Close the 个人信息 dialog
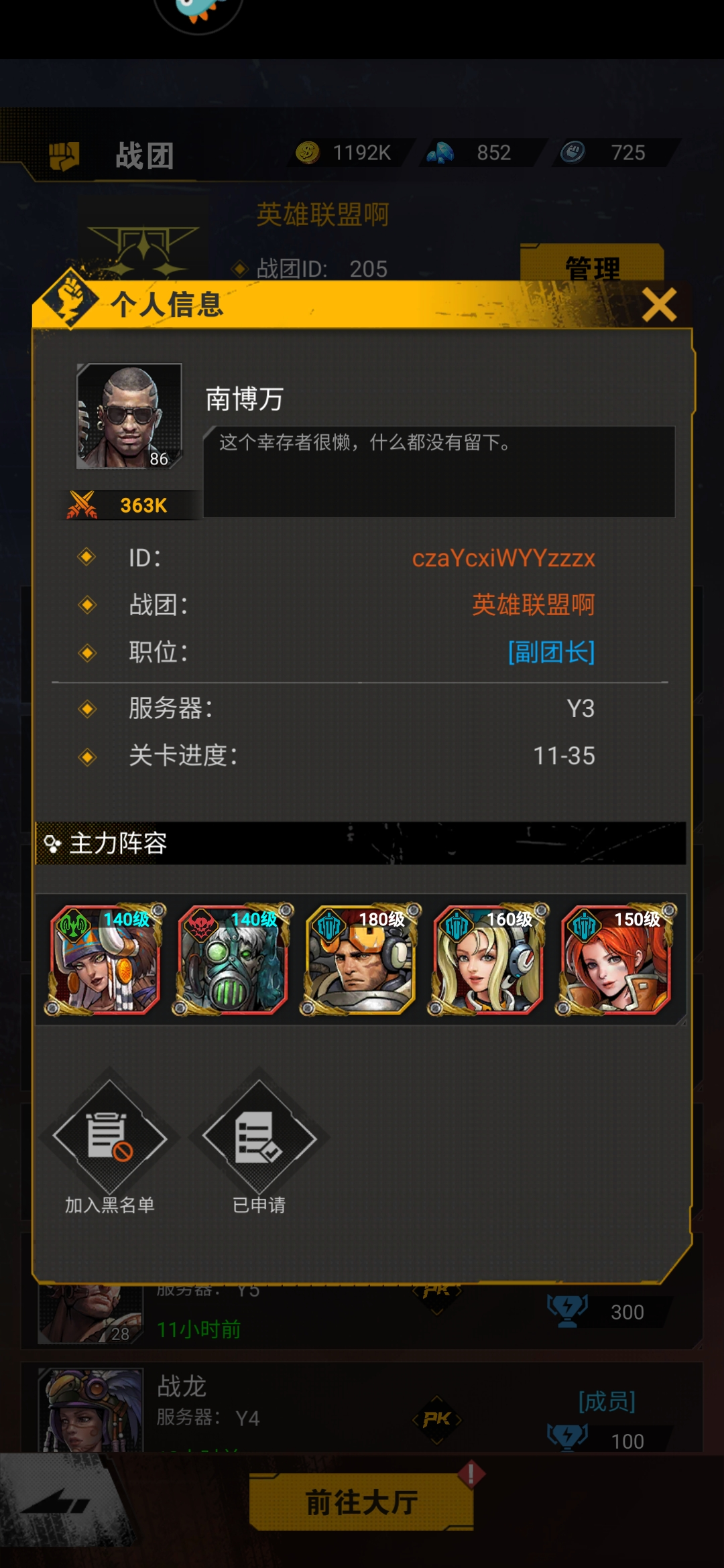 click(x=659, y=305)
